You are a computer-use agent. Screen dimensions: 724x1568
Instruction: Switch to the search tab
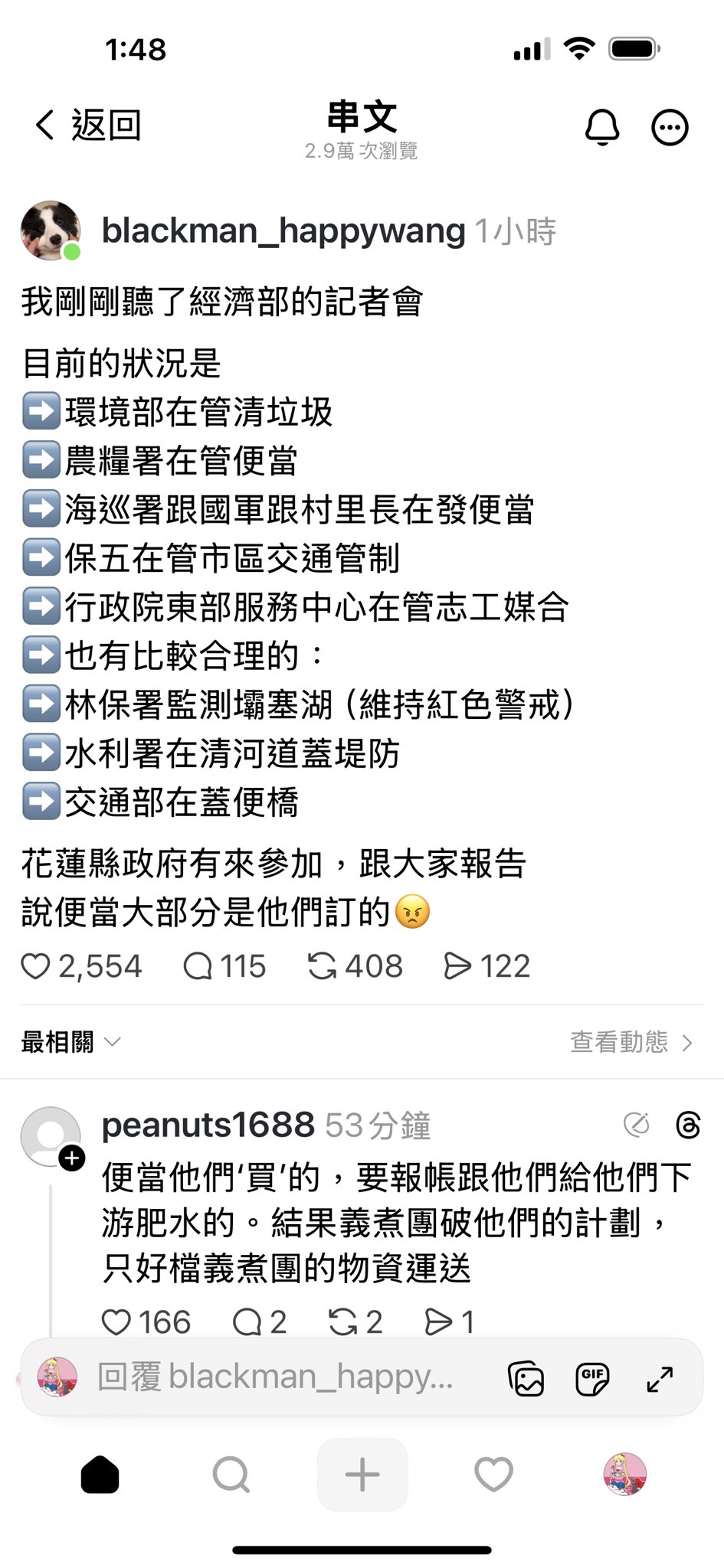pyautogui.click(x=231, y=1474)
